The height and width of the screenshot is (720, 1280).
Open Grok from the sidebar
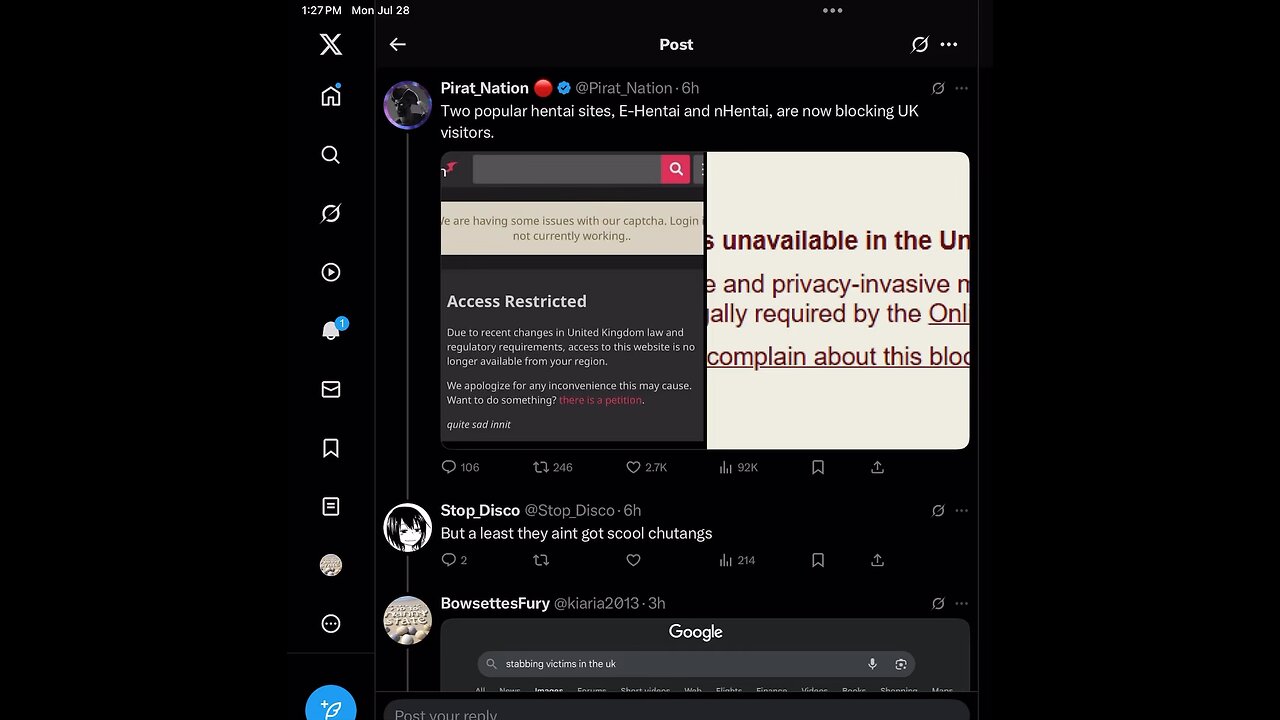coord(331,213)
